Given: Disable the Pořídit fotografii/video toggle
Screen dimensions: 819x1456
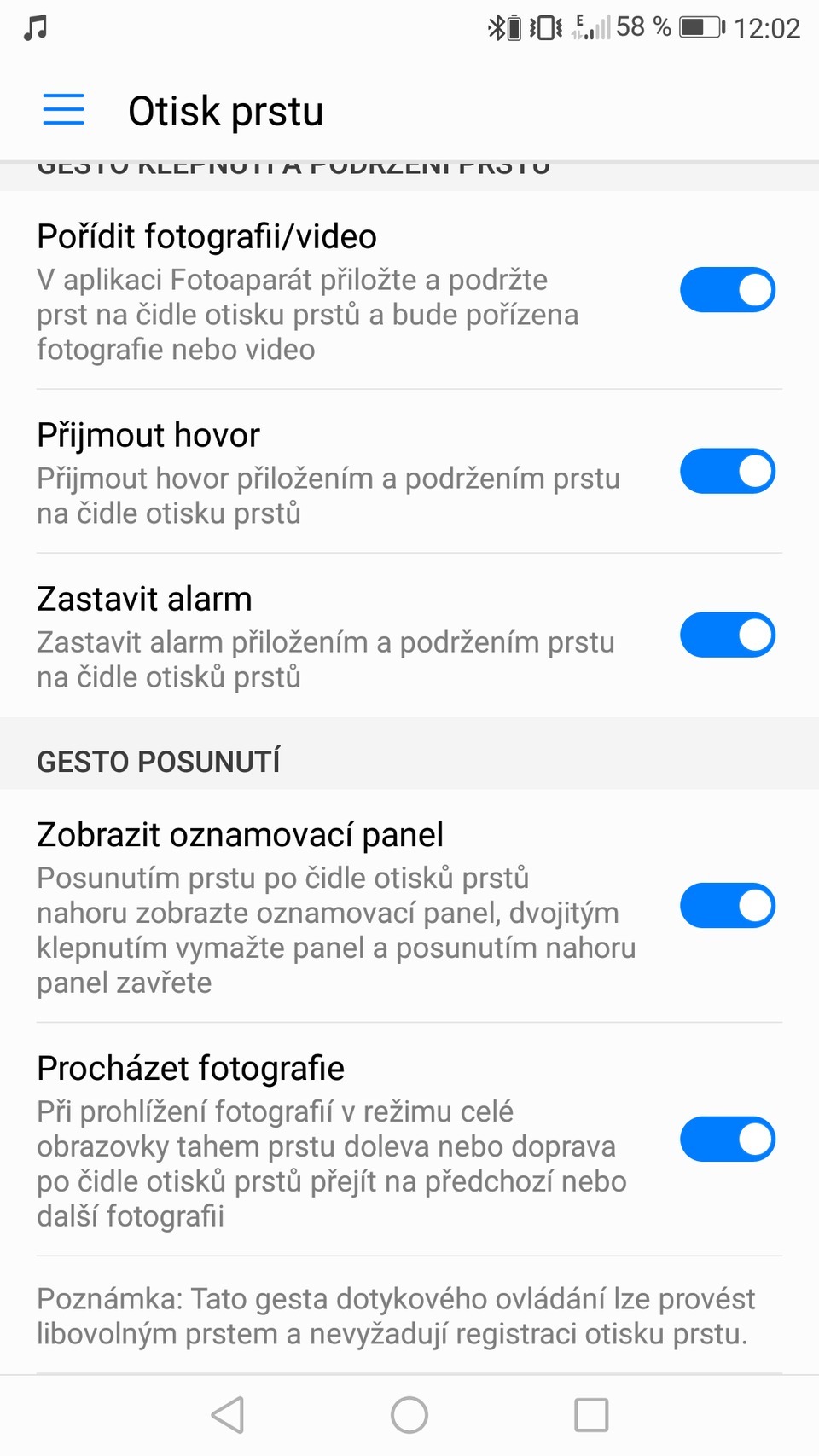Looking at the screenshot, I should click(x=727, y=290).
